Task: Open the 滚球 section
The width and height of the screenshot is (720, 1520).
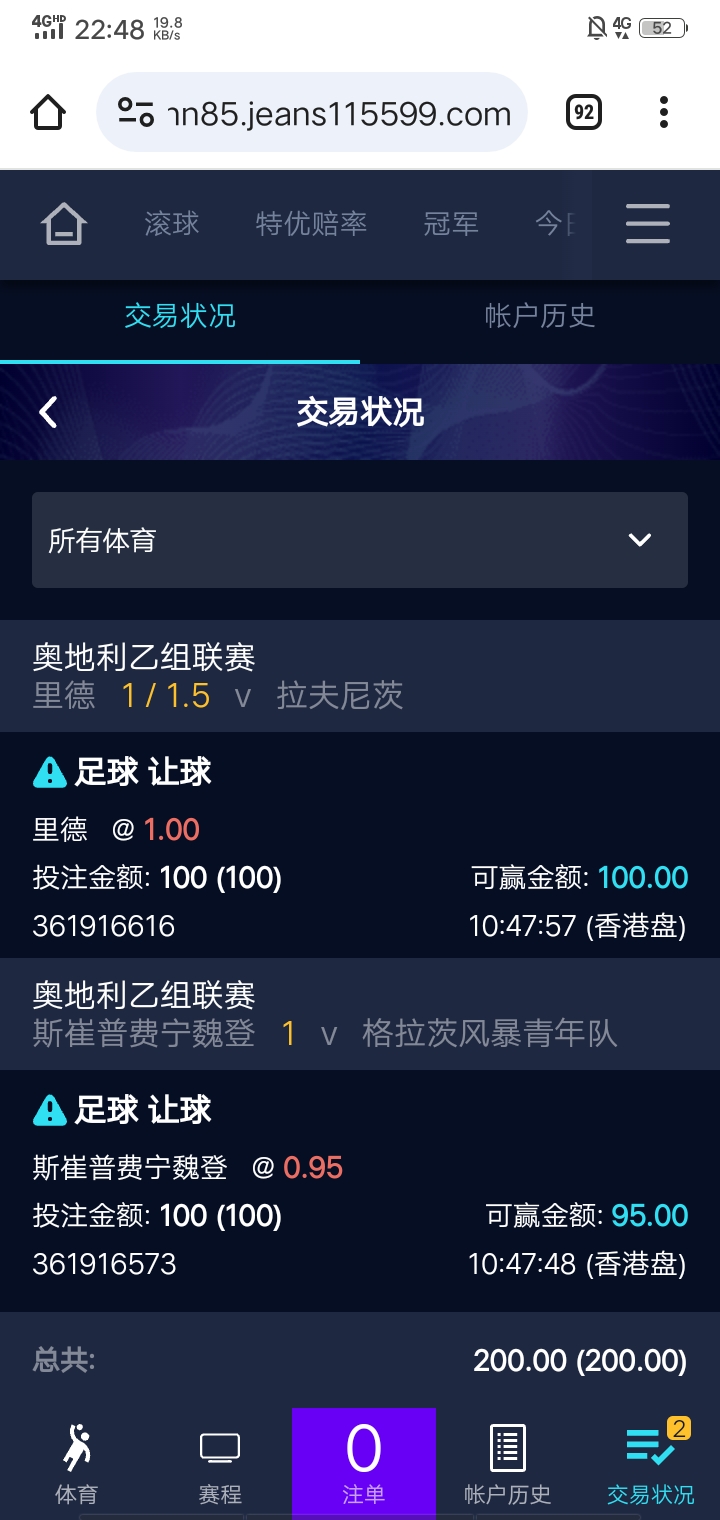Action: tap(172, 224)
